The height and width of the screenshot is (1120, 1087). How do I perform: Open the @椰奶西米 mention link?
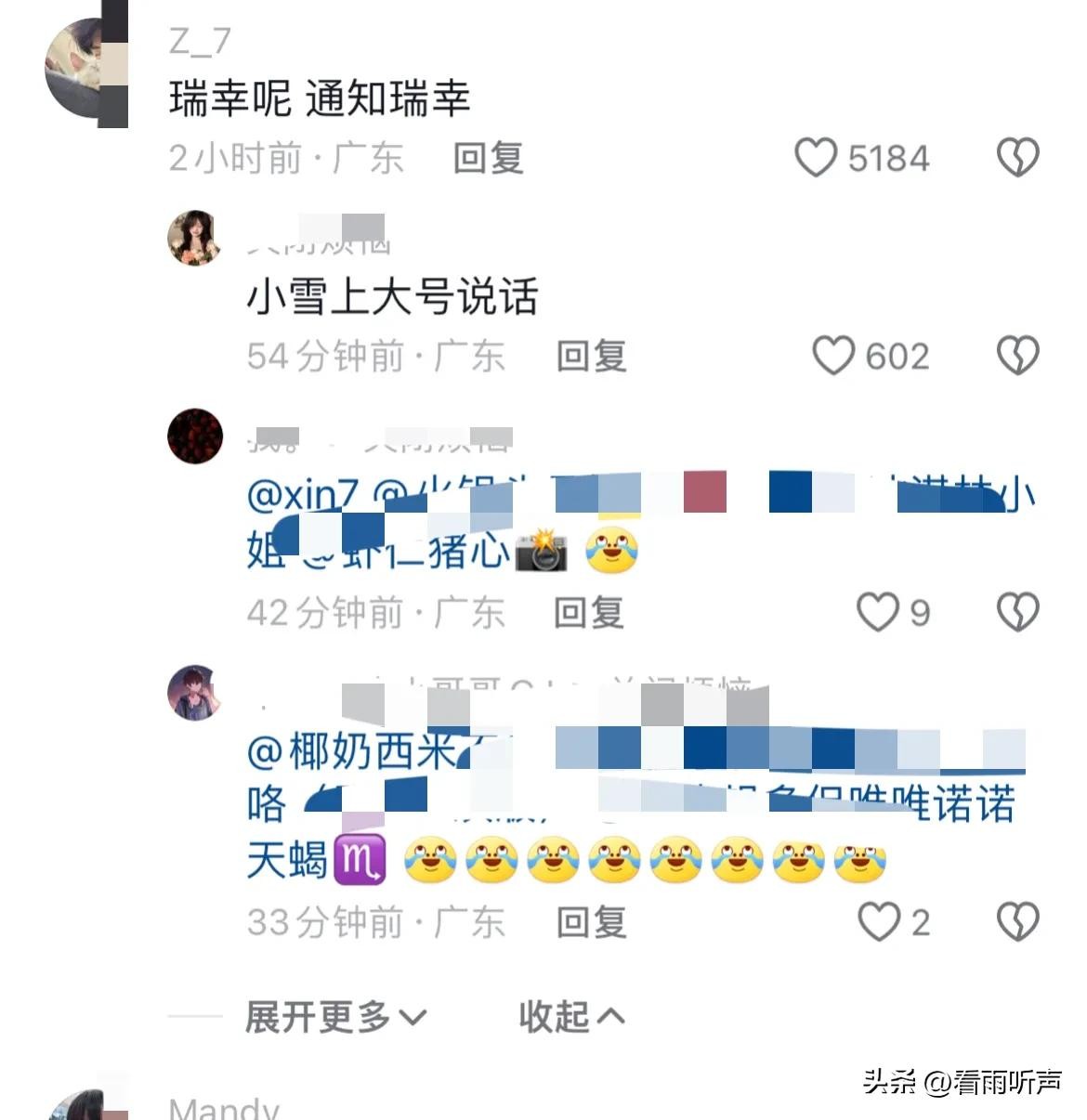(x=353, y=751)
